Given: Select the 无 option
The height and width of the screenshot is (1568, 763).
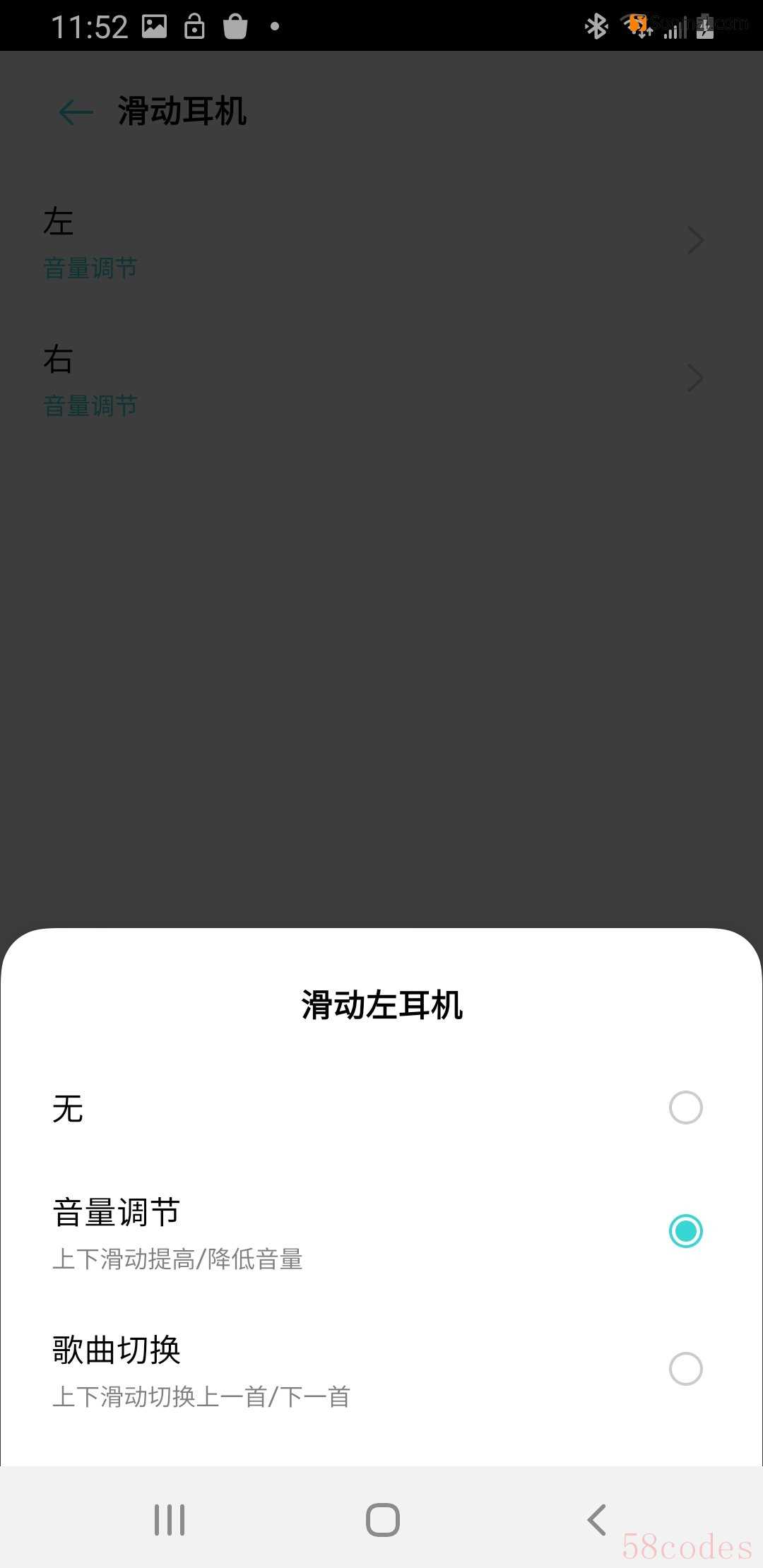Looking at the screenshot, I should (x=685, y=1107).
